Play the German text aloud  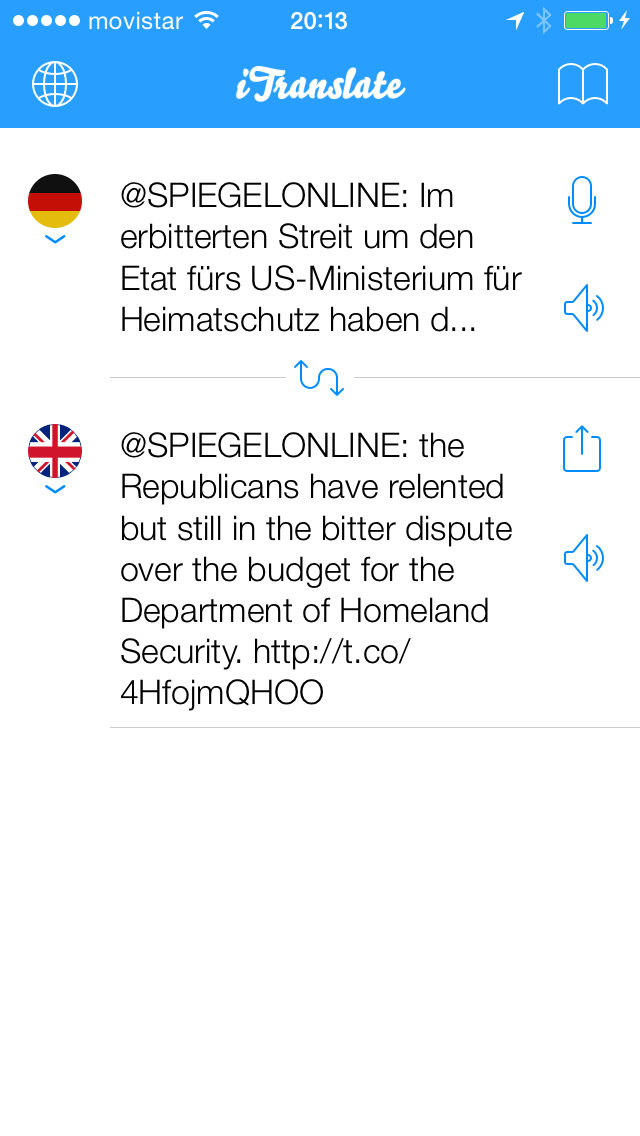[584, 308]
